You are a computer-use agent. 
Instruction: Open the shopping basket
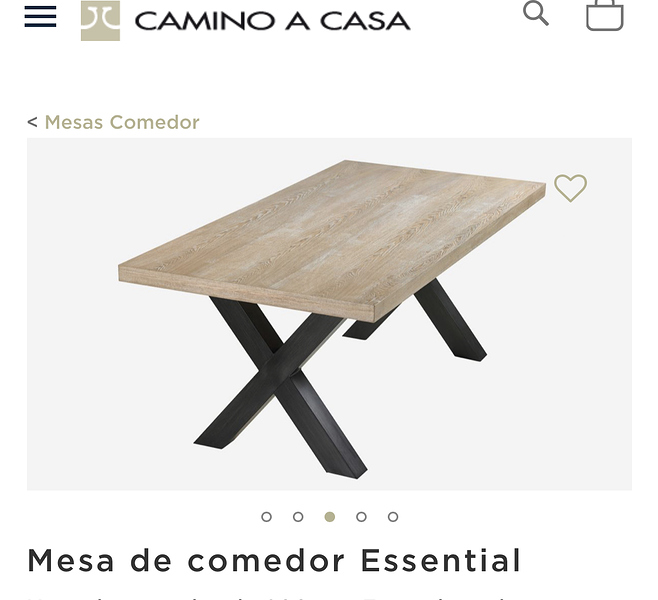(604, 15)
